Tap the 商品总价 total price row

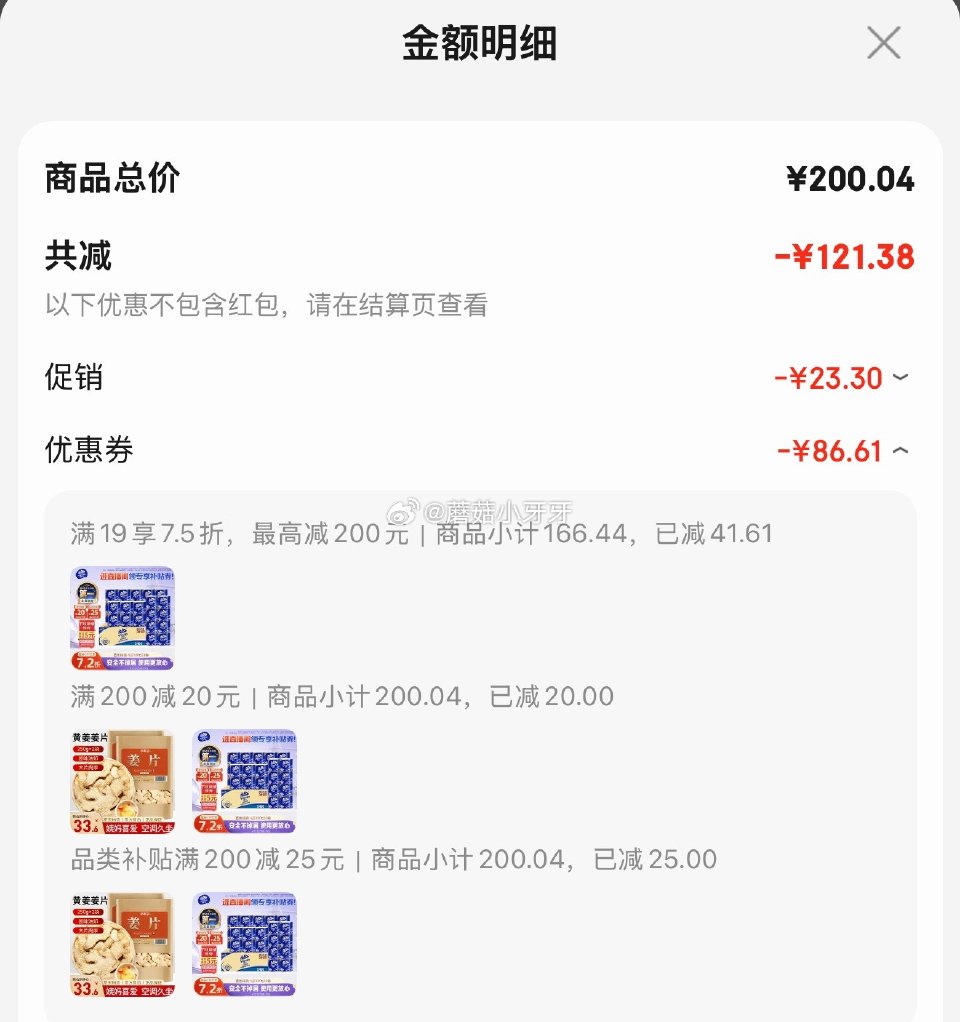pyautogui.click(x=110, y=178)
